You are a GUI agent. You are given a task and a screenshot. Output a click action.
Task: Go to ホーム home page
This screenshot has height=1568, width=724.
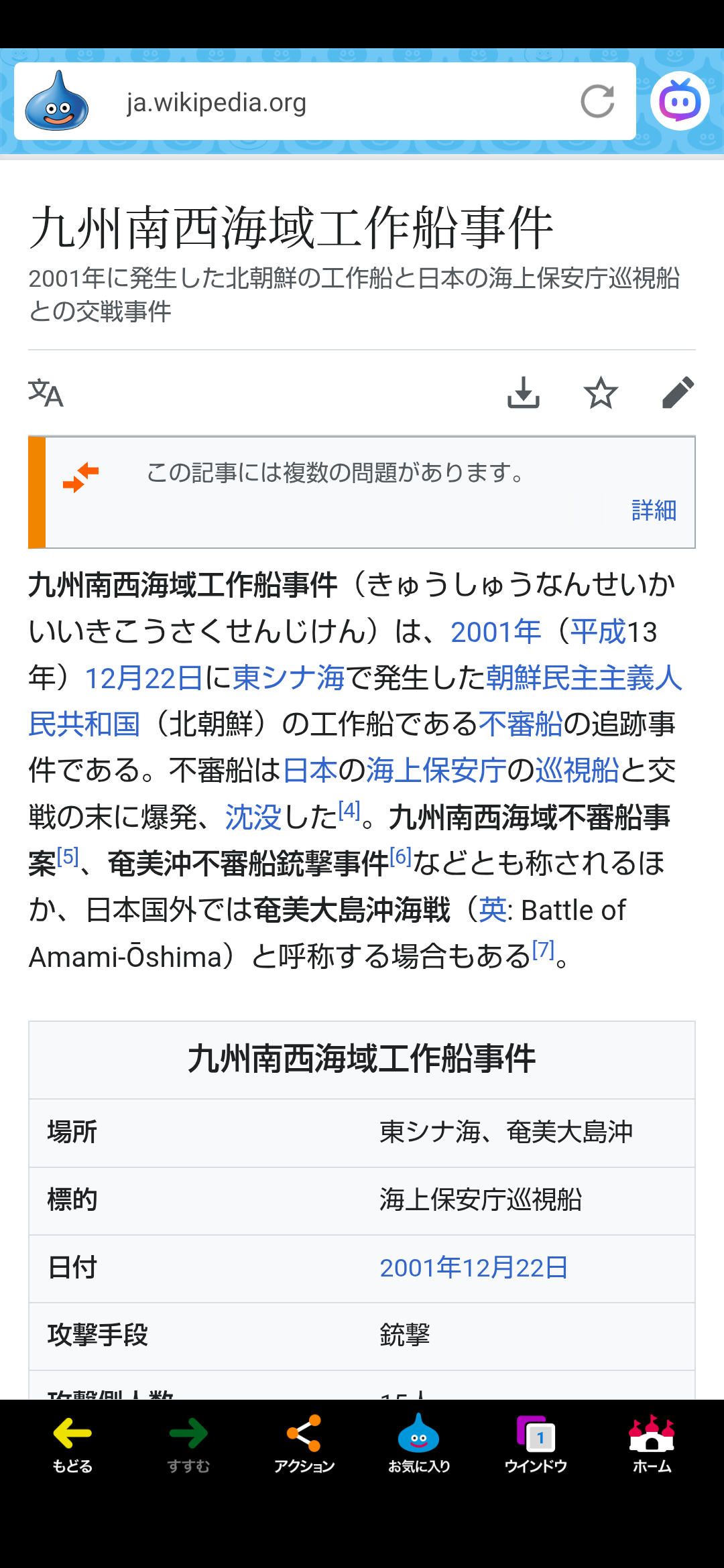point(652,1445)
